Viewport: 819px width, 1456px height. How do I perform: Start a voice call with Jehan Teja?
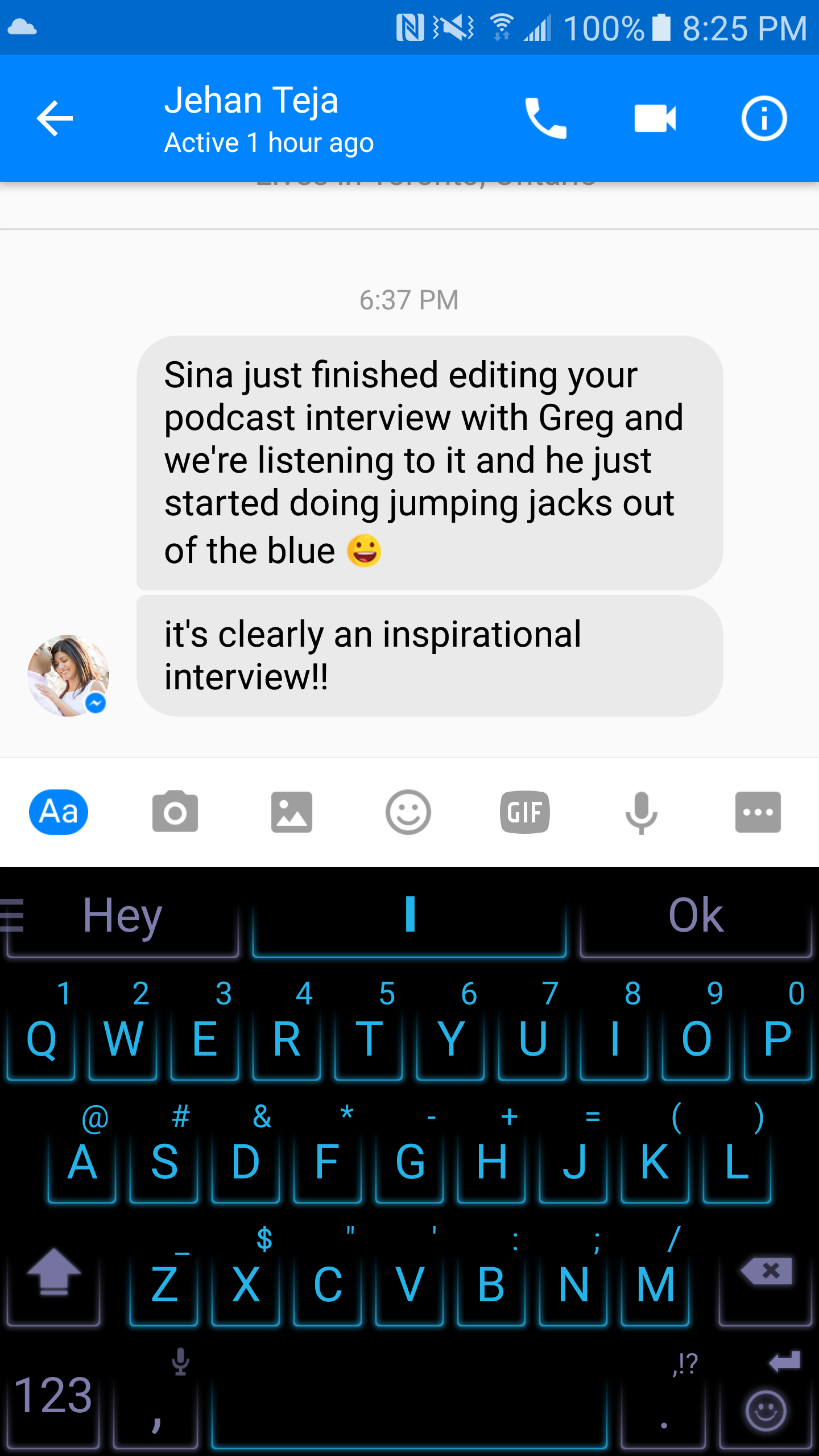545,118
